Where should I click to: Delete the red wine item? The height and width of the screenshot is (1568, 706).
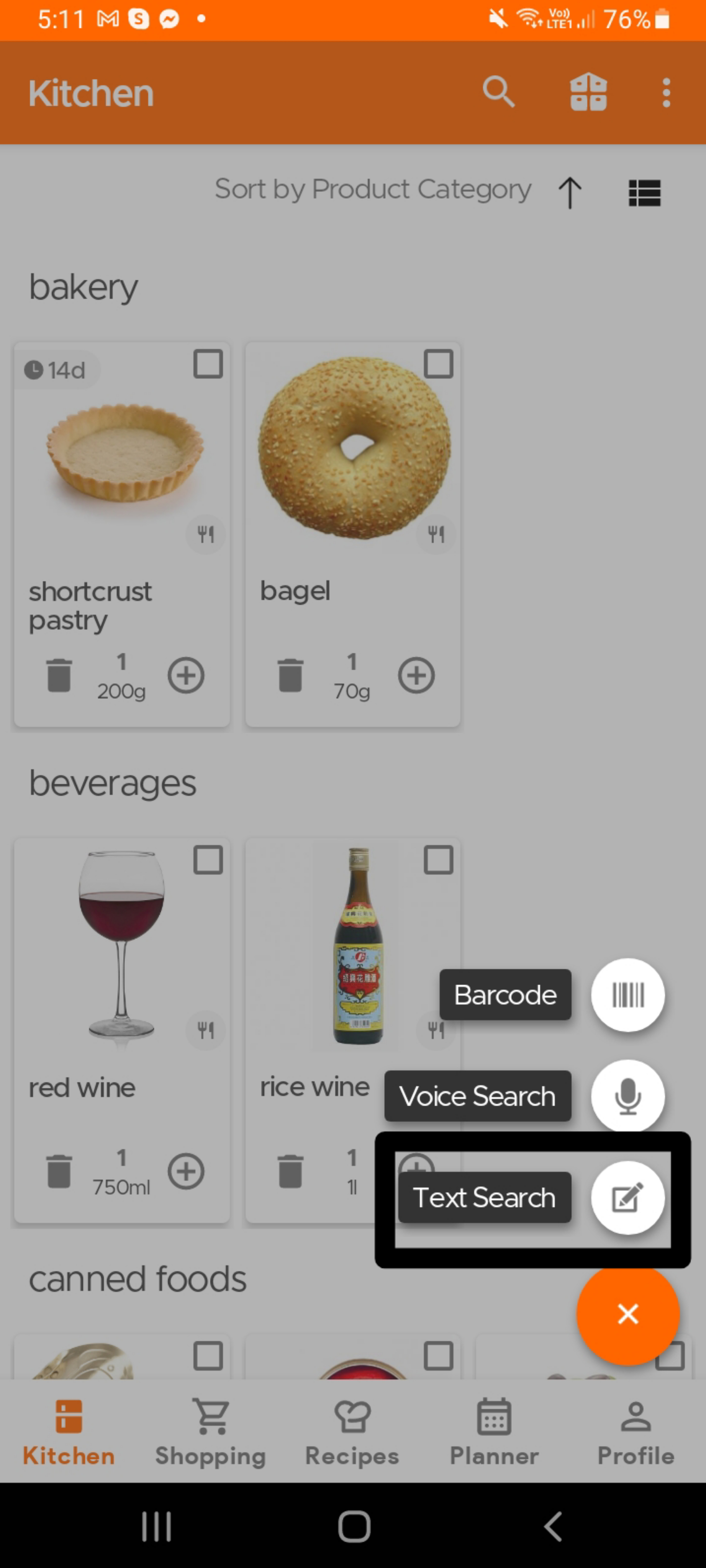click(x=59, y=1171)
